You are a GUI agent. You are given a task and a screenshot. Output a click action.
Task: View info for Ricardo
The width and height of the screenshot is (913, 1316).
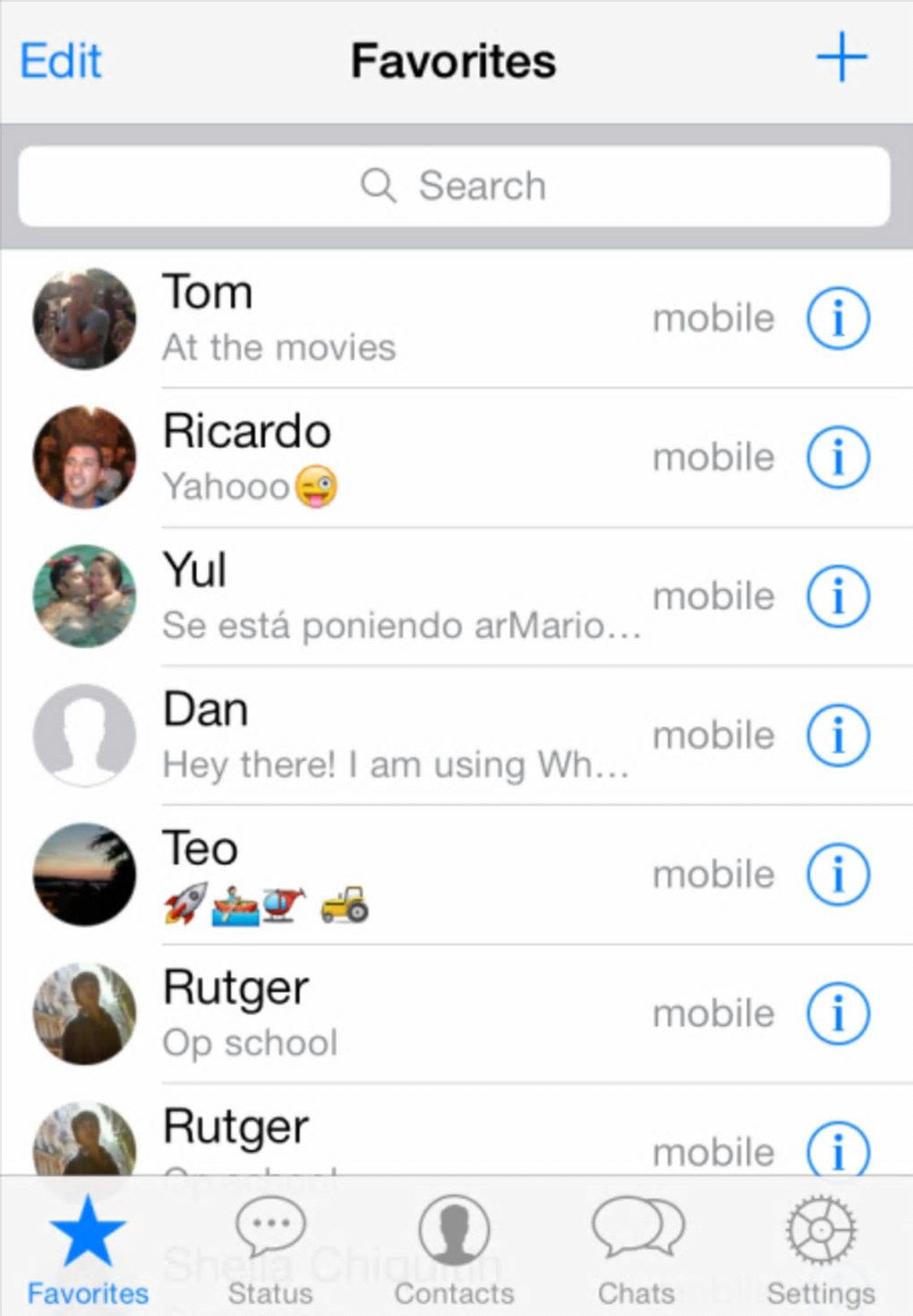tap(838, 457)
